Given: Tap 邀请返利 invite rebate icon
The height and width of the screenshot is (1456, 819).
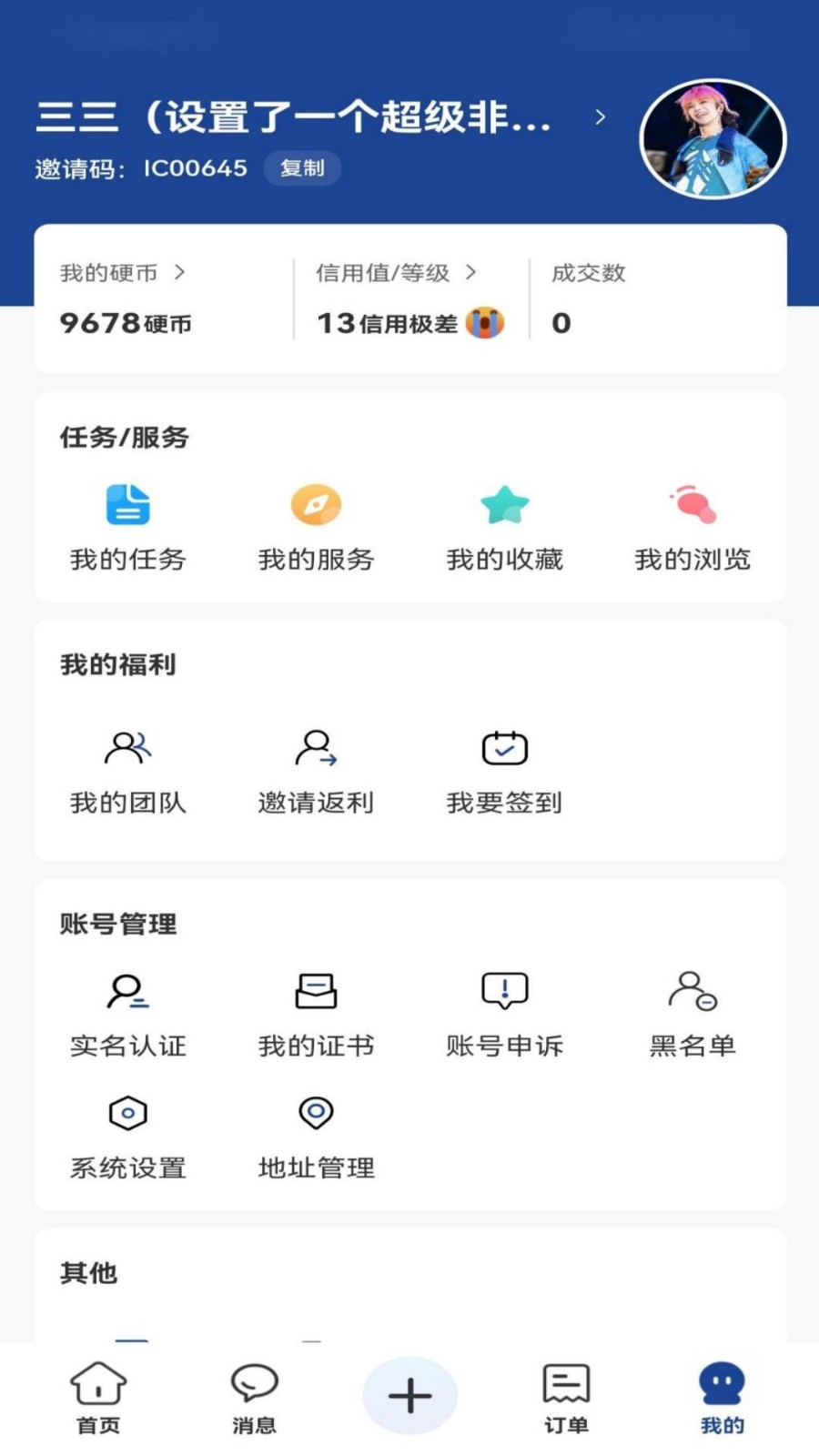Looking at the screenshot, I should (x=316, y=769).
